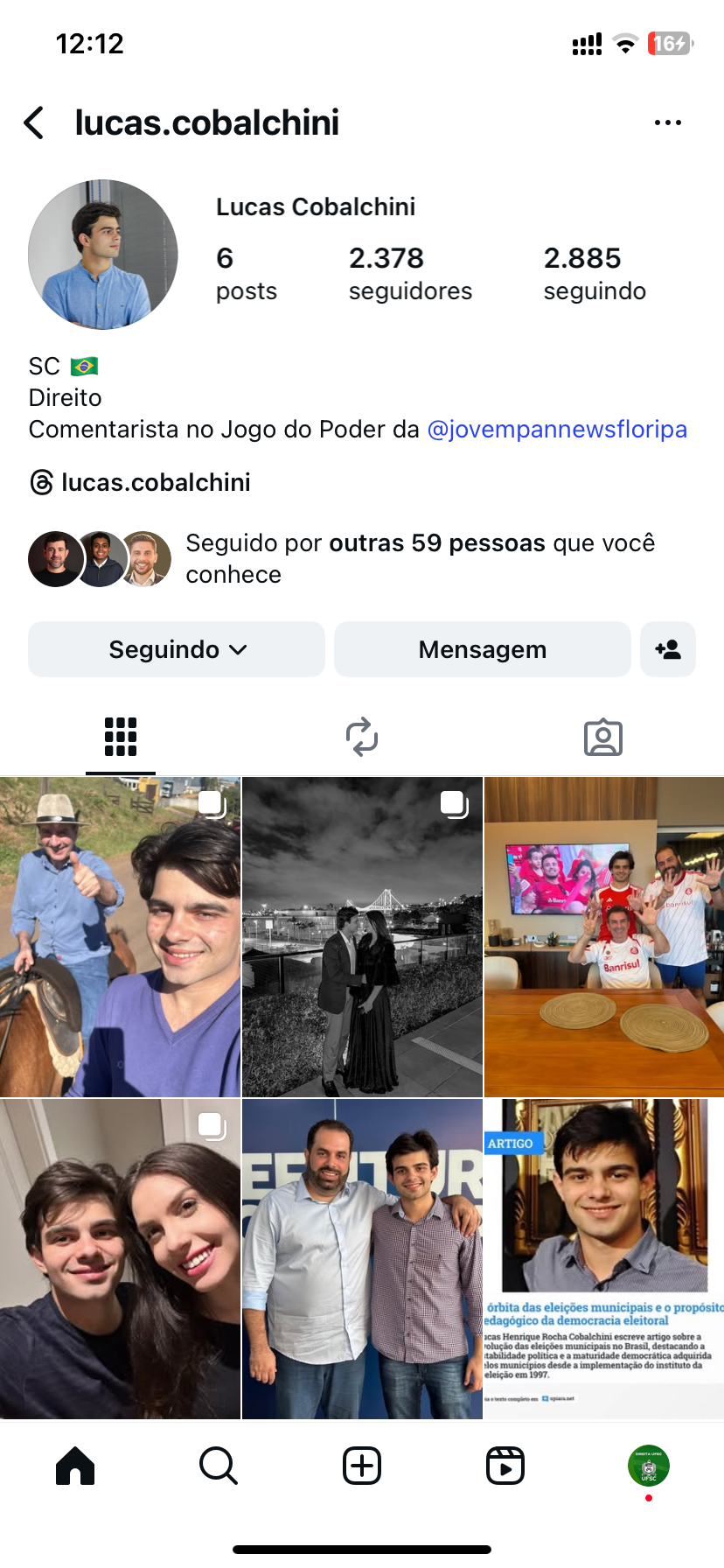Show suggested accounts with add-person button
Screen dimensions: 724x1568
tap(668, 649)
